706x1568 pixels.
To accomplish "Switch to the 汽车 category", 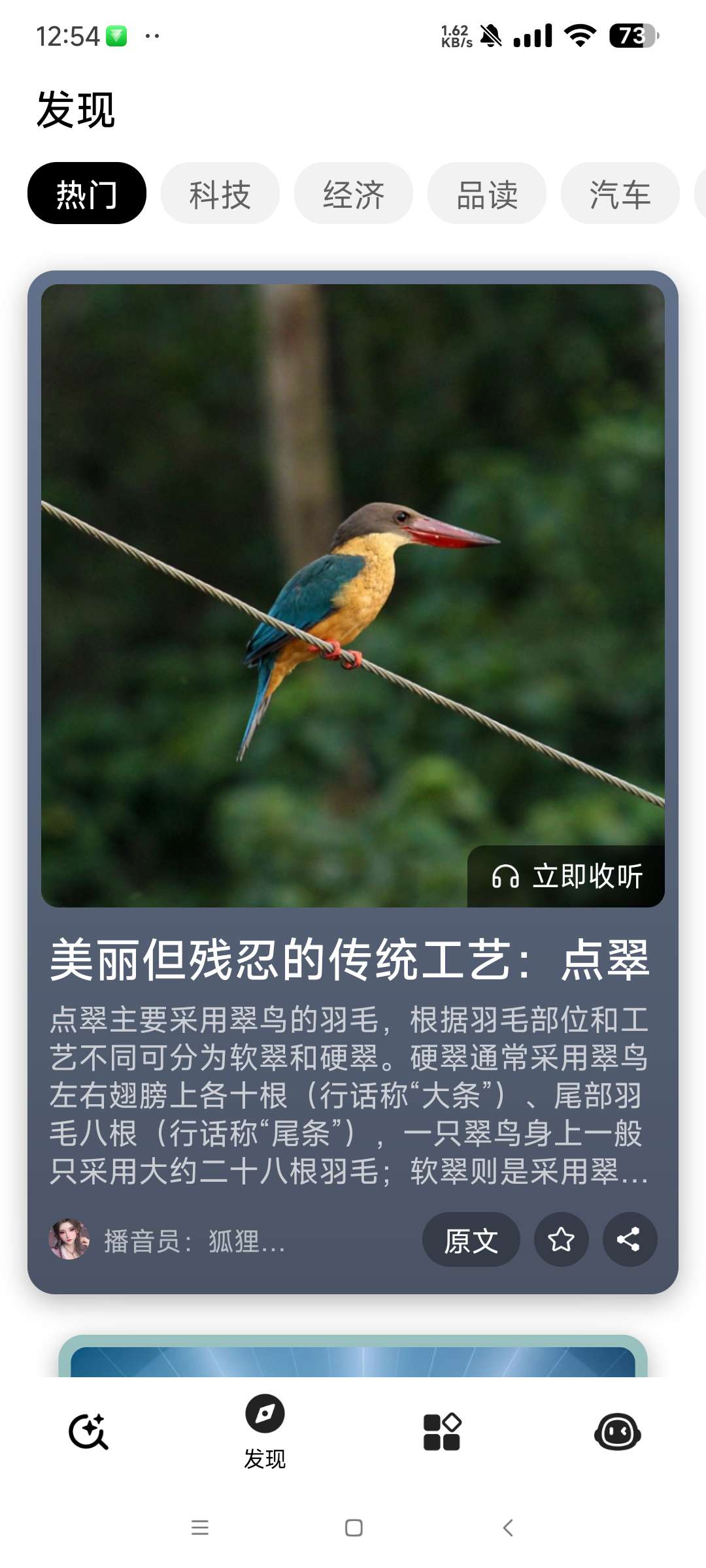I will (x=620, y=194).
